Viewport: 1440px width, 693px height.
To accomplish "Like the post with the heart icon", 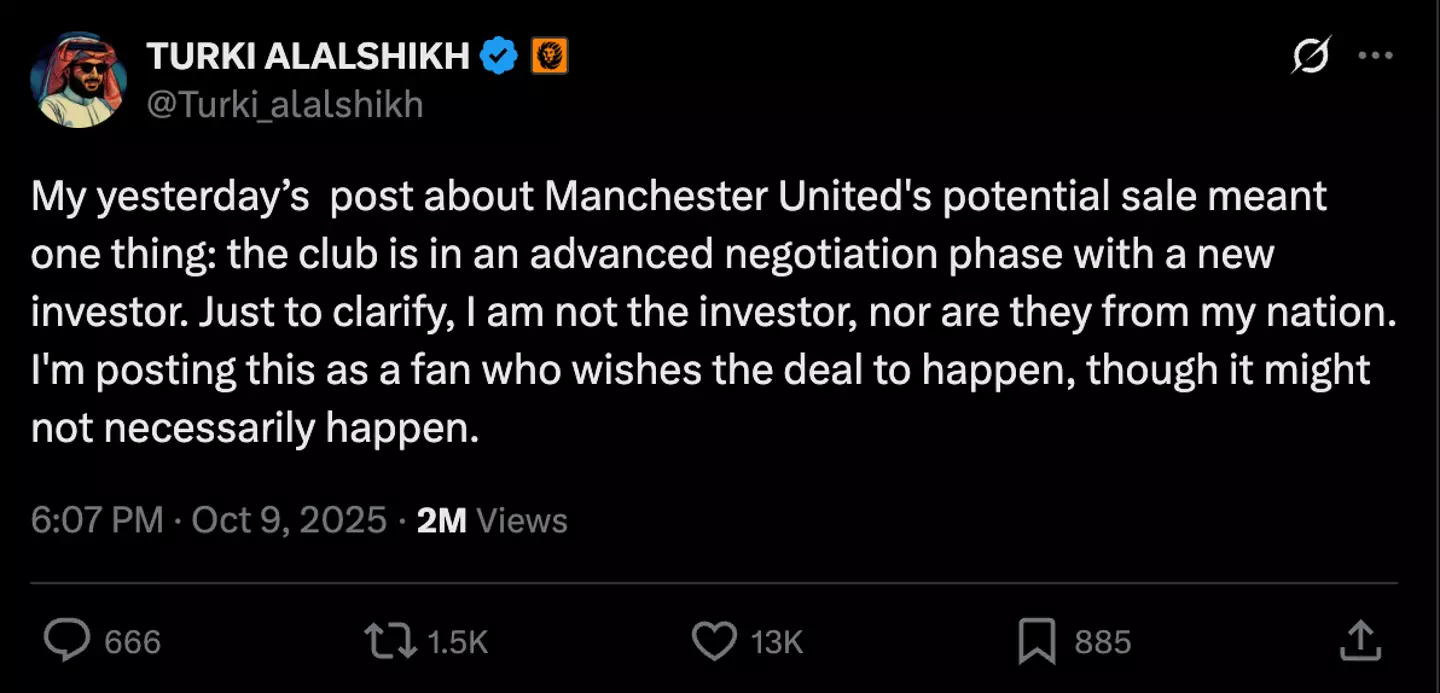I will click(714, 641).
